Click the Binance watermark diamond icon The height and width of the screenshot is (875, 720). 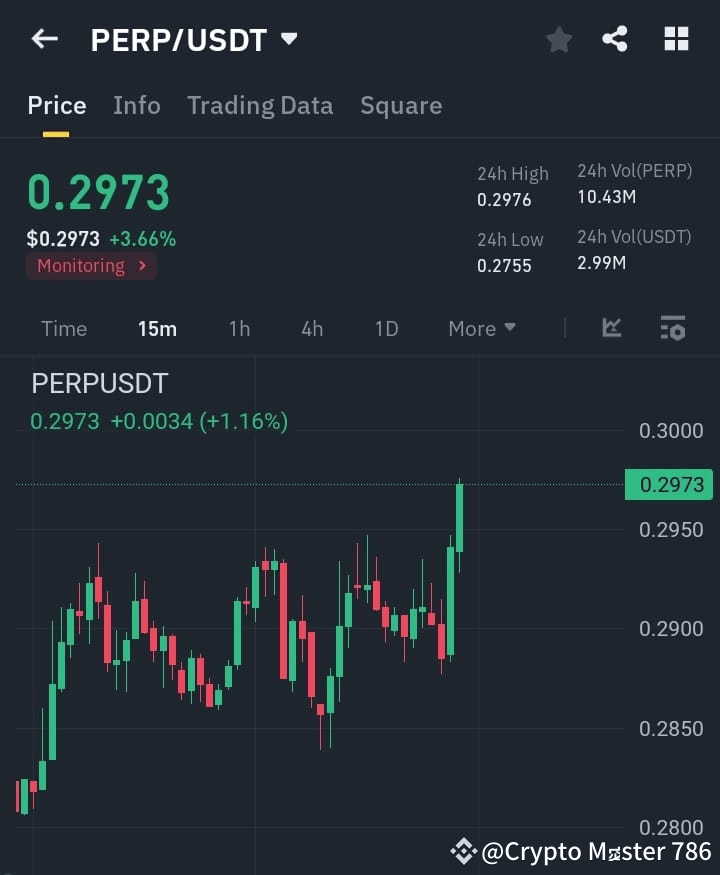coord(462,852)
